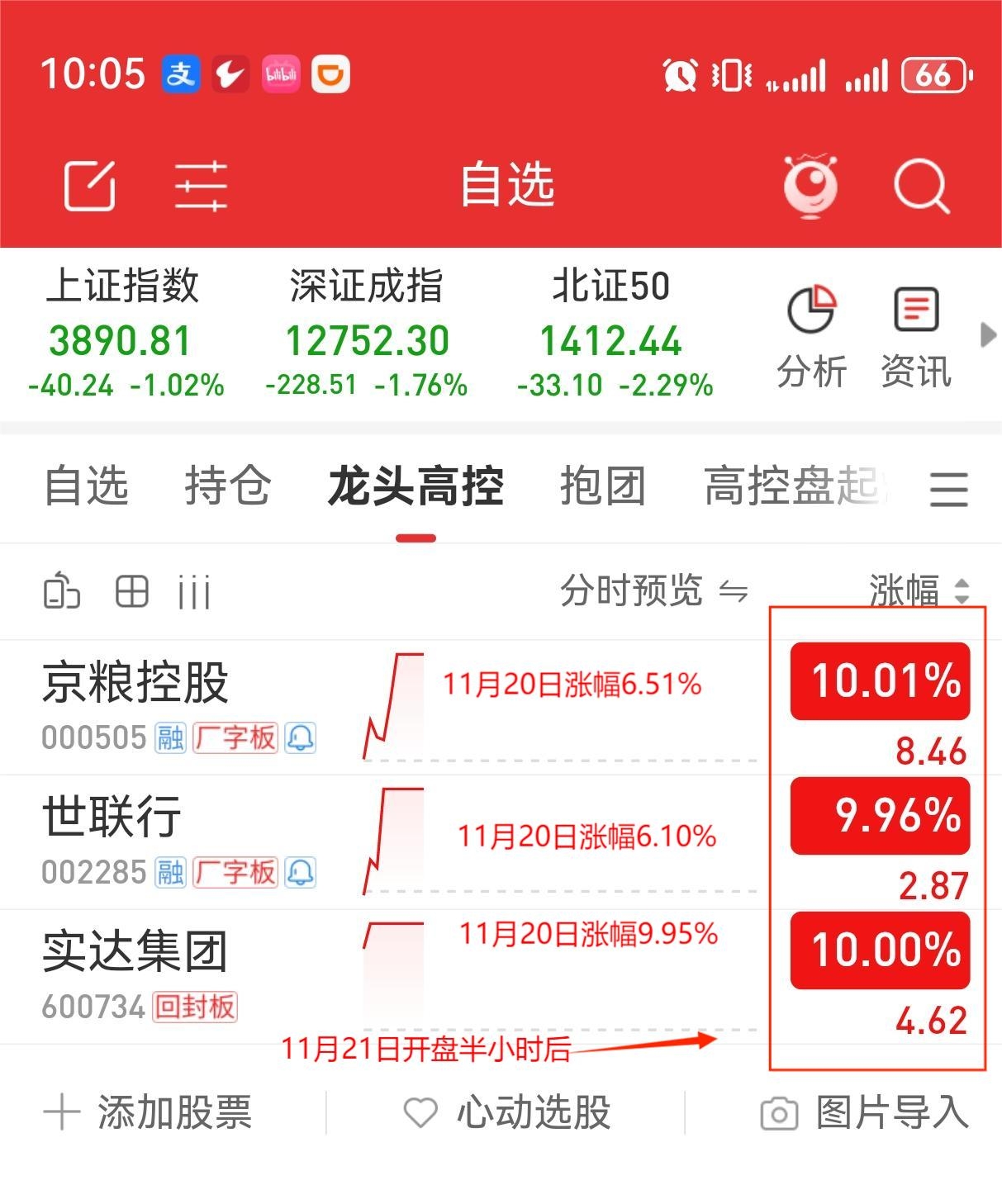This screenshot has height=1204, width=1002.
Task: Tap 添加股票 to add a stock
Action: tap(149, 1112)
